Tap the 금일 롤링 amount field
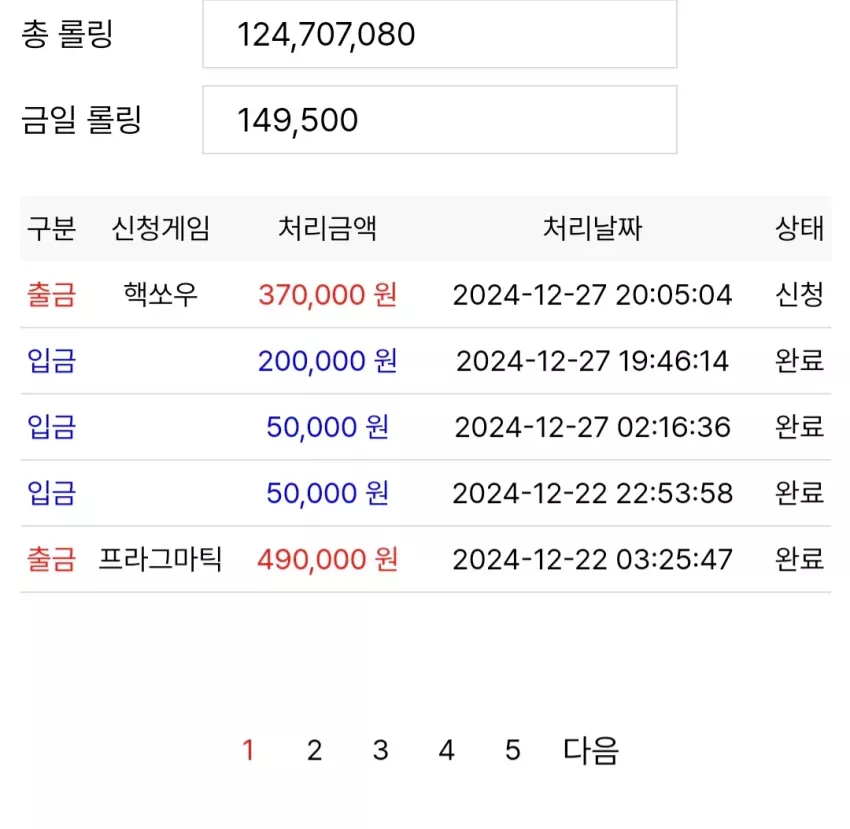This screenshot has height=829, width=850. point(440,119)
